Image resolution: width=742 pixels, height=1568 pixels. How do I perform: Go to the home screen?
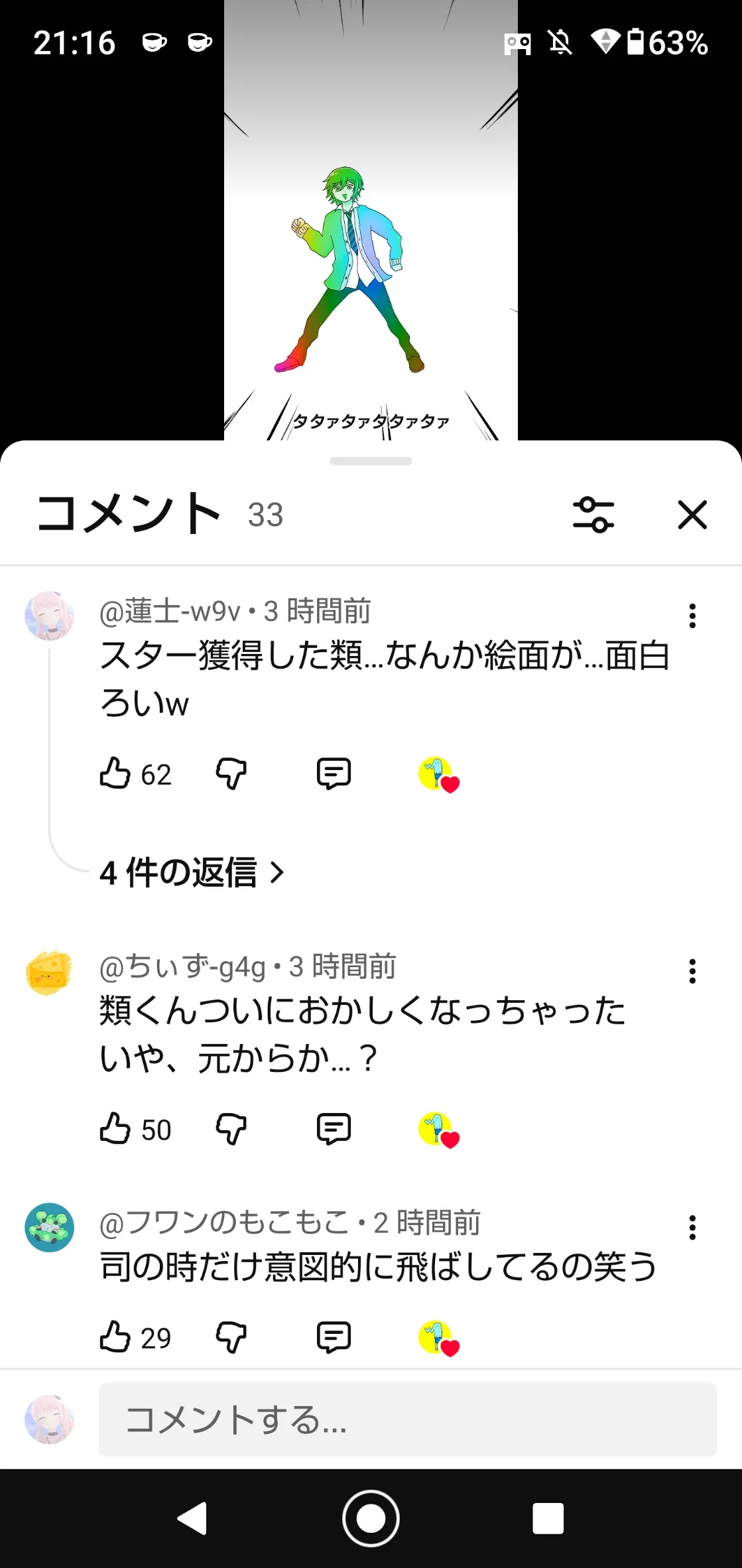[x=371, y=1518]
